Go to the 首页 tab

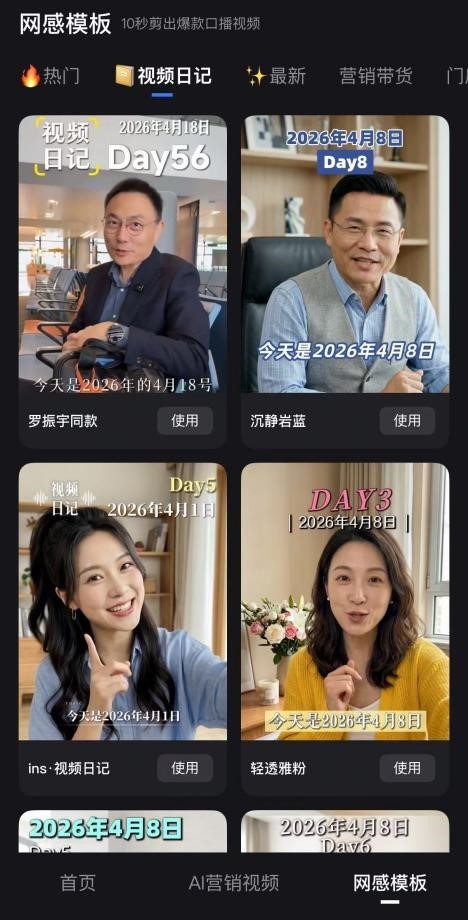tap(78, 882)
